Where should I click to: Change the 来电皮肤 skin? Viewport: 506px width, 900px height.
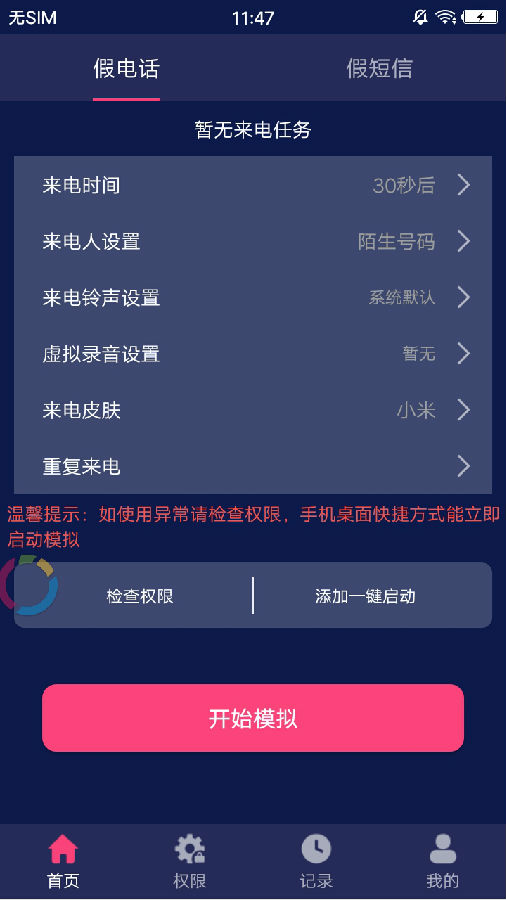click(x=253, y=410)
